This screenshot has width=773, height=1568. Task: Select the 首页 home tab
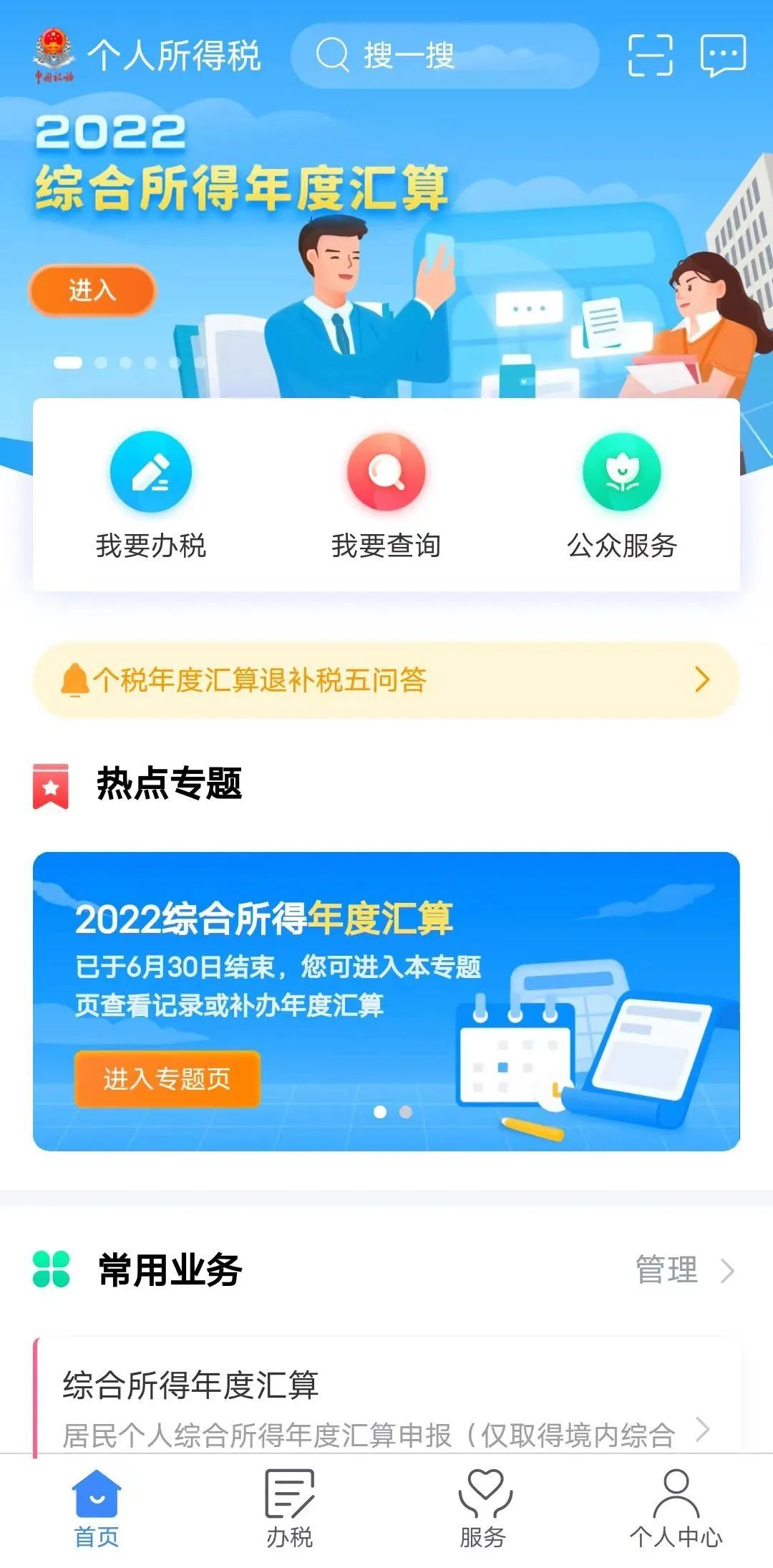[x=97, y=1507]
